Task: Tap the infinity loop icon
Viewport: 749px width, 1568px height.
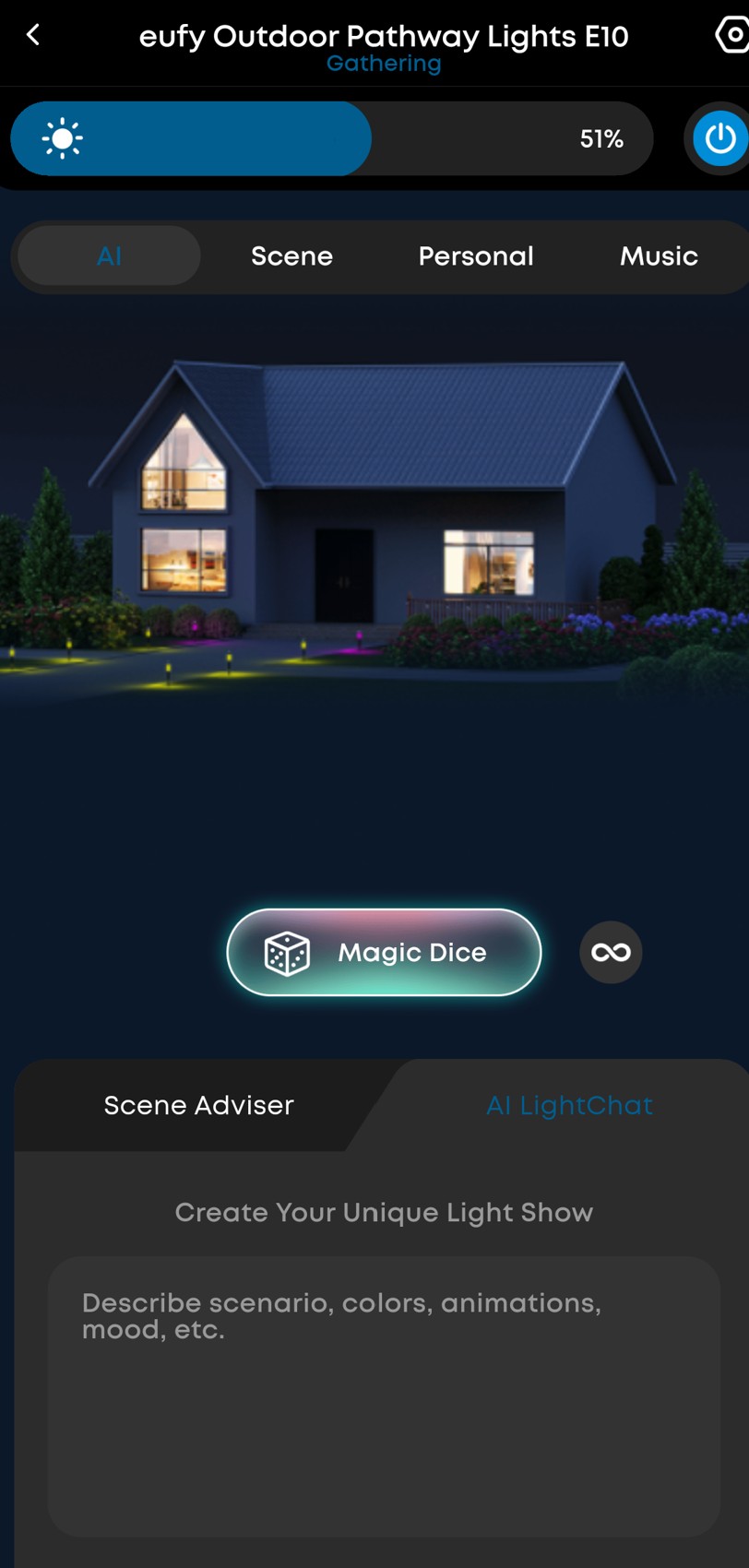Action: 611,952
